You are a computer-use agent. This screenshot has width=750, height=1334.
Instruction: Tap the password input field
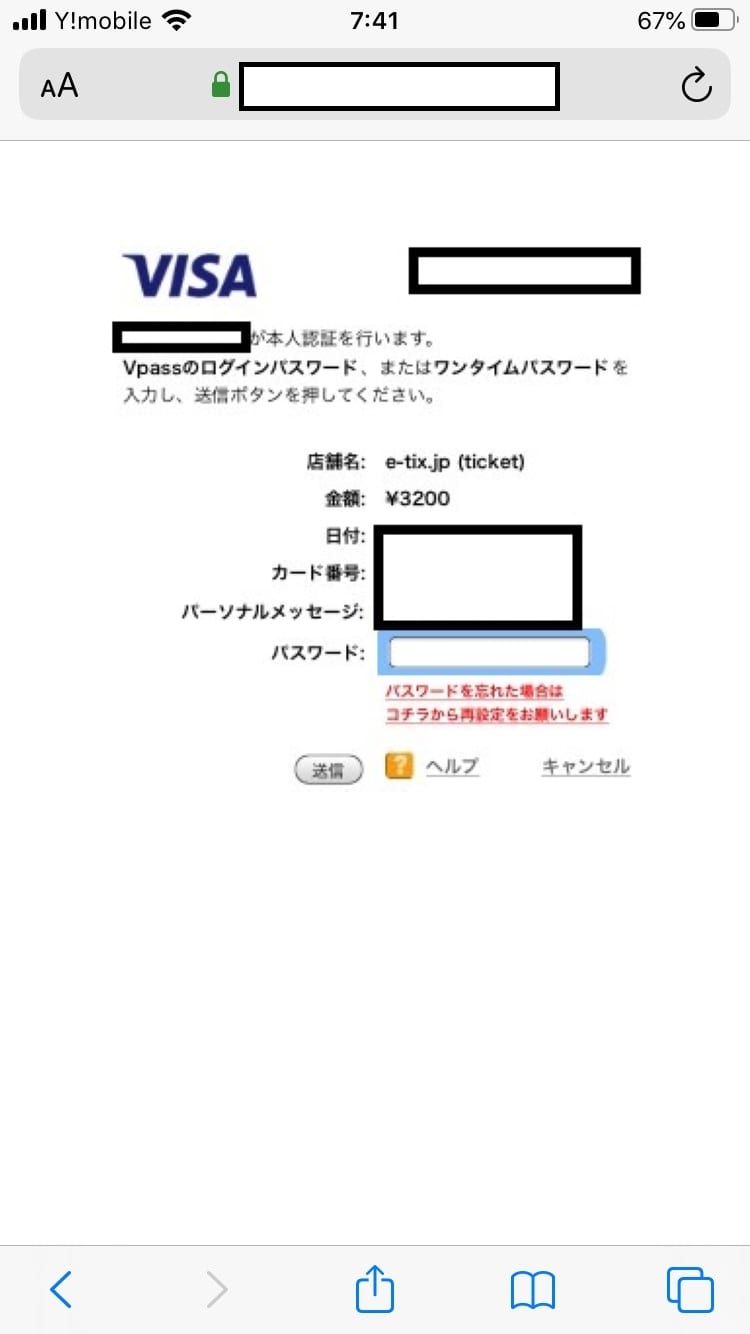489,653
